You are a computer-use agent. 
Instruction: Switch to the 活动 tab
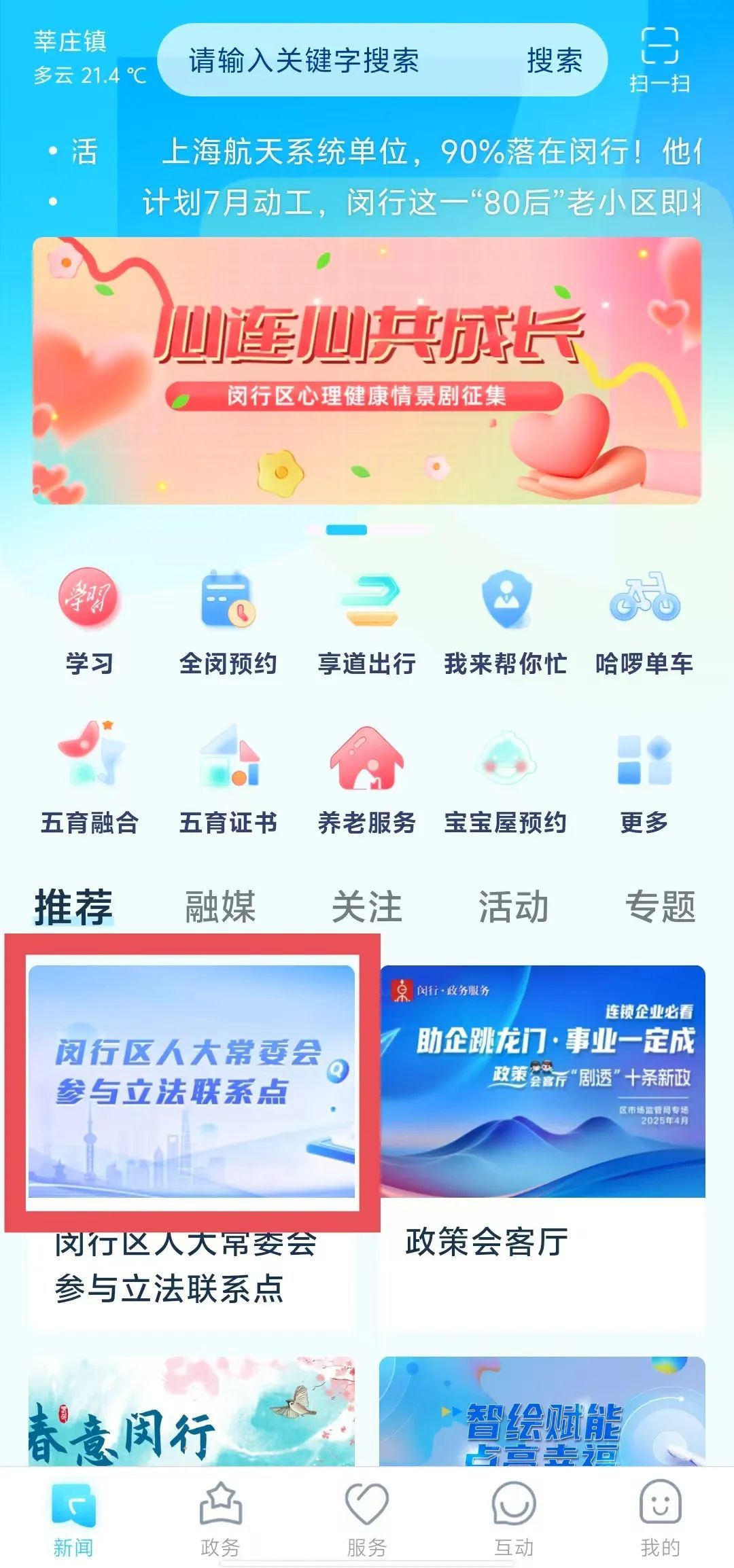[x=514, y=907]
